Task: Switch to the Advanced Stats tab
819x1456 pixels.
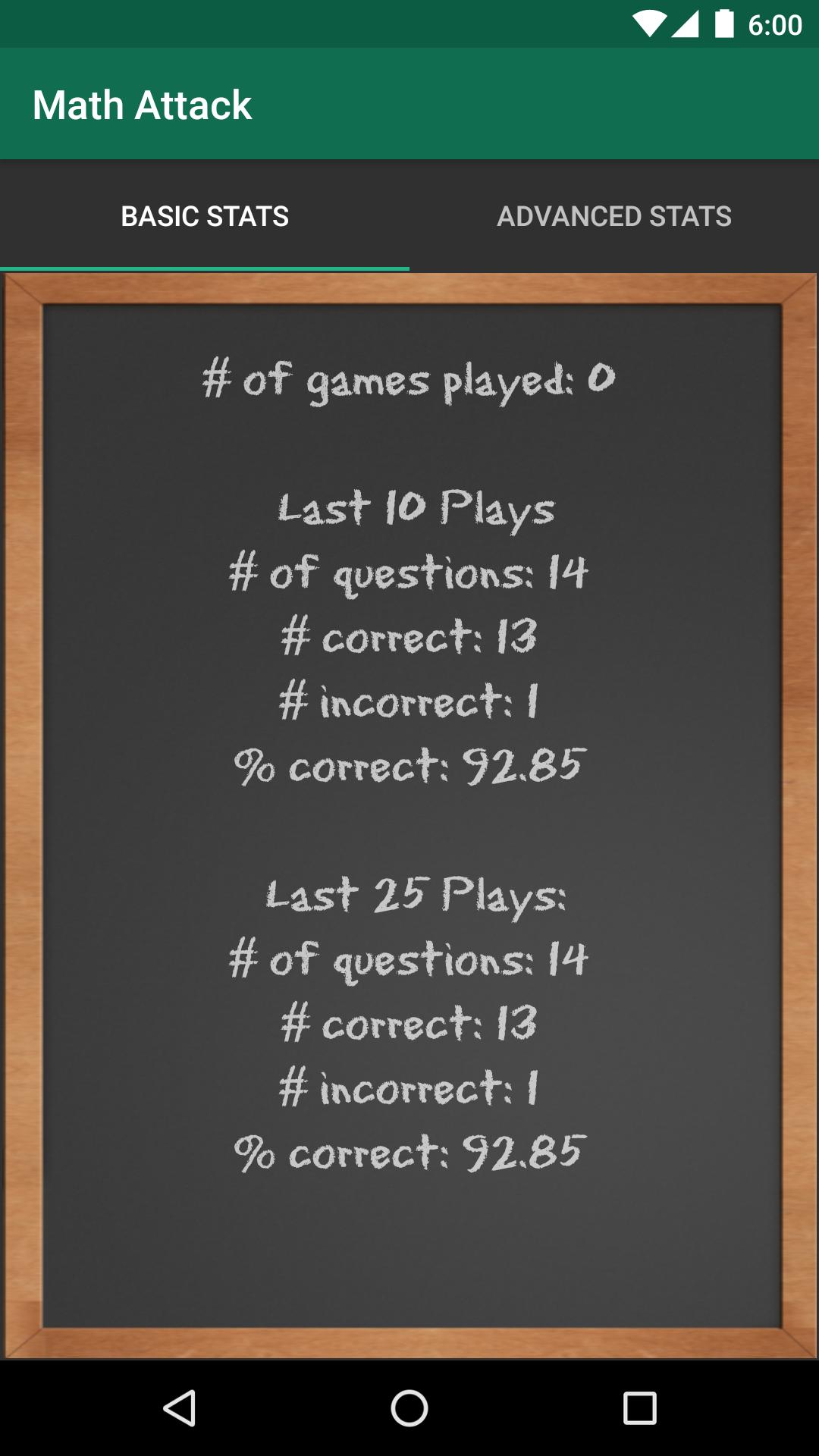Action: [x=614, y=216]
